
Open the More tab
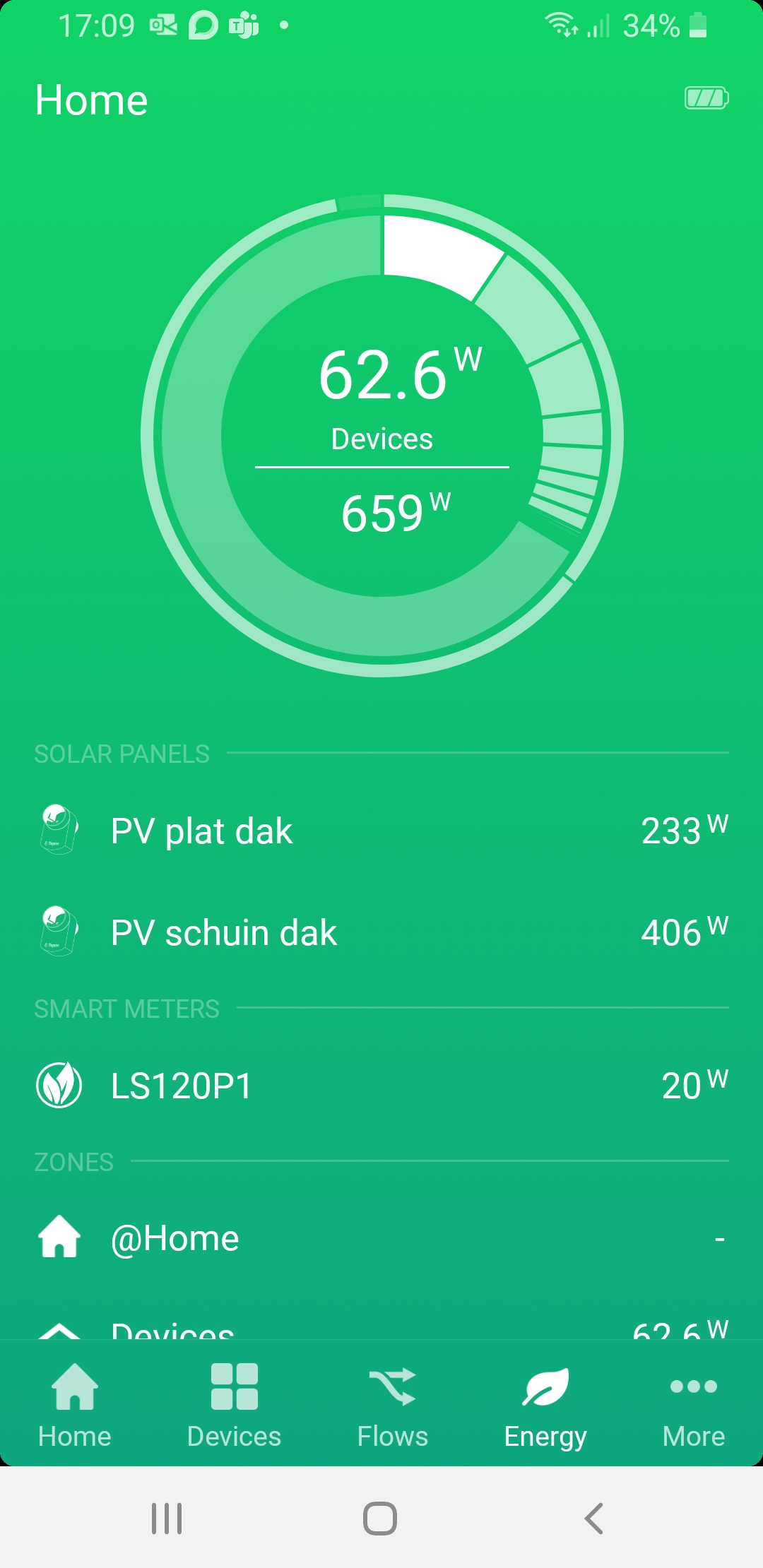tap(694, 1406)
